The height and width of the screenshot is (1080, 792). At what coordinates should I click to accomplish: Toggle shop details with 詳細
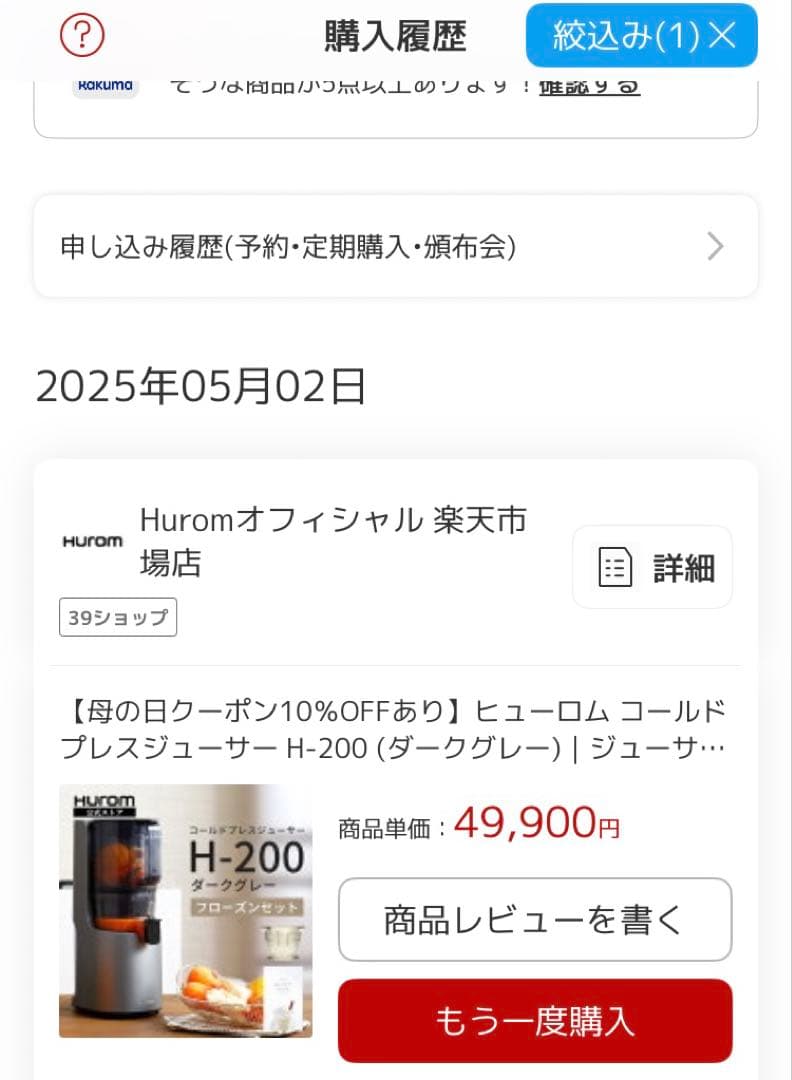652,567
